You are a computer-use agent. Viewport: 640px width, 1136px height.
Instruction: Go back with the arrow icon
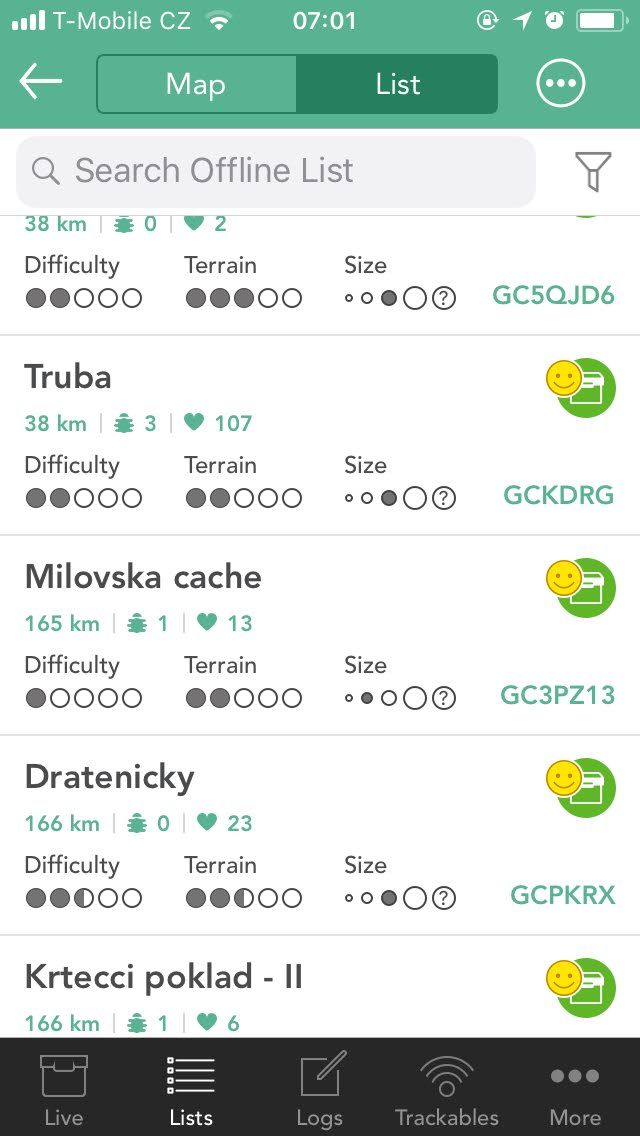(41, 81)
